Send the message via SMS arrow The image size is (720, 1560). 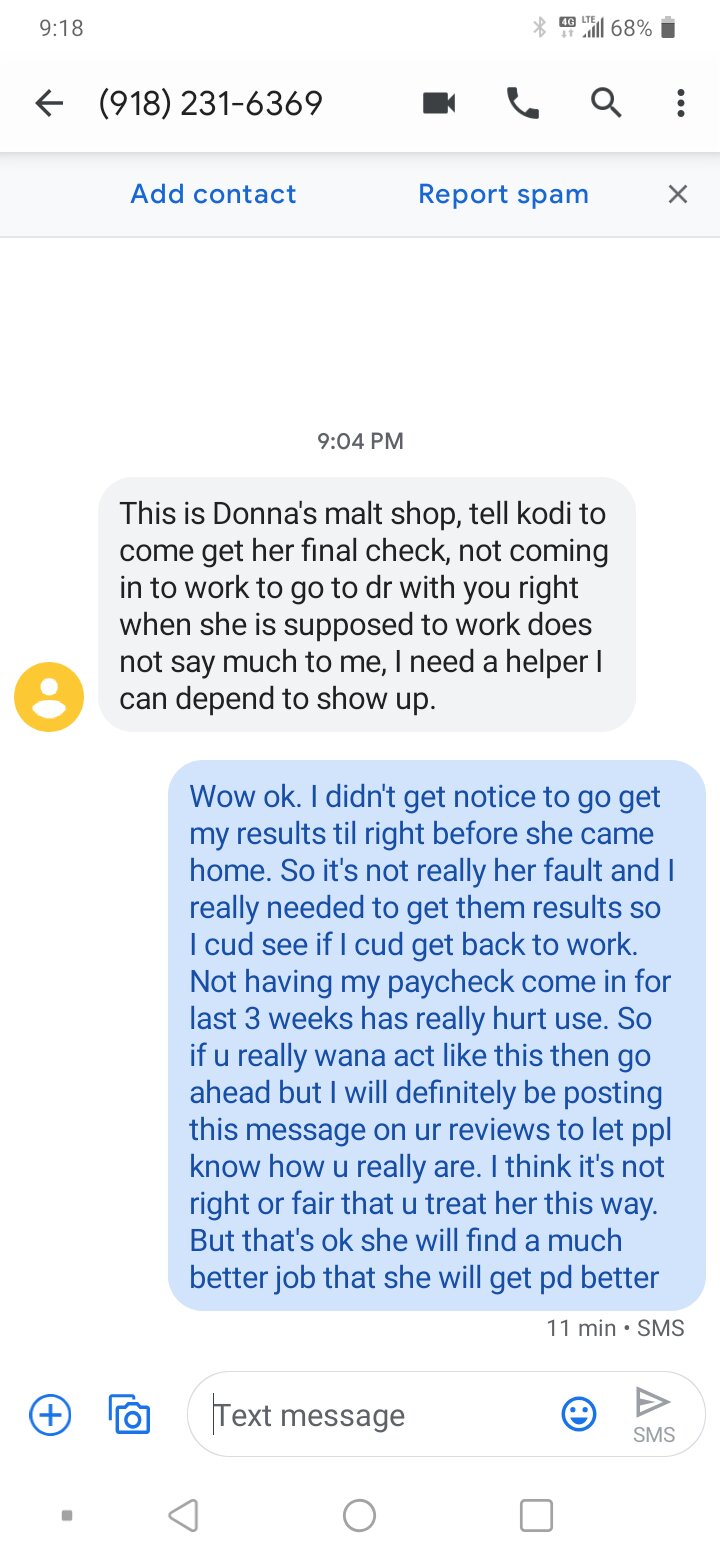click(x=654, y=1414)
